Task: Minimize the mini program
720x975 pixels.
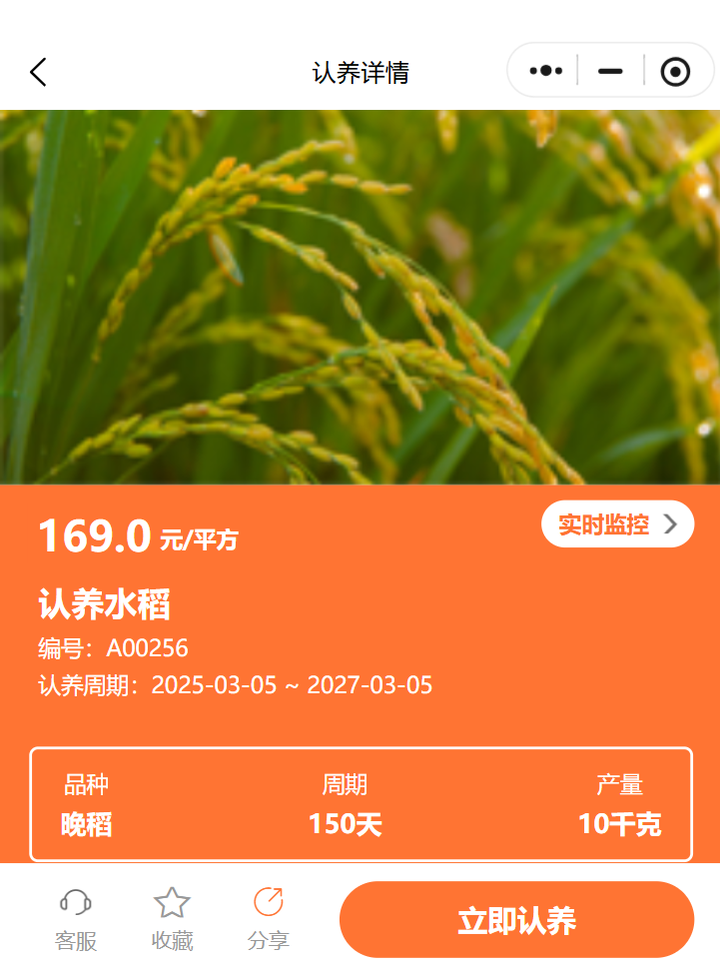Action: (610, 71)
